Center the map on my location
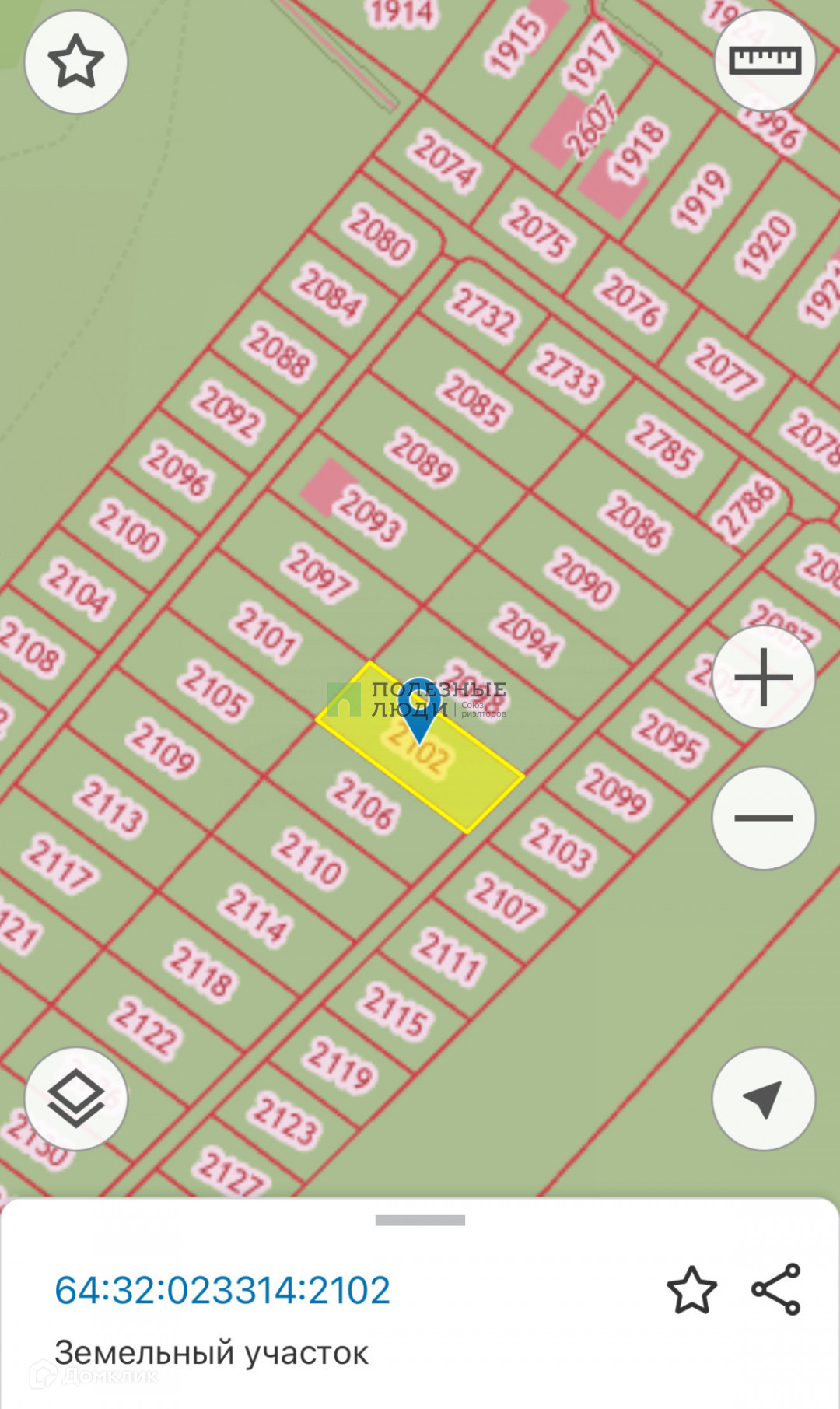Image resolution: width=840 pixels, height=1409 pixels. pos(763,1099)
